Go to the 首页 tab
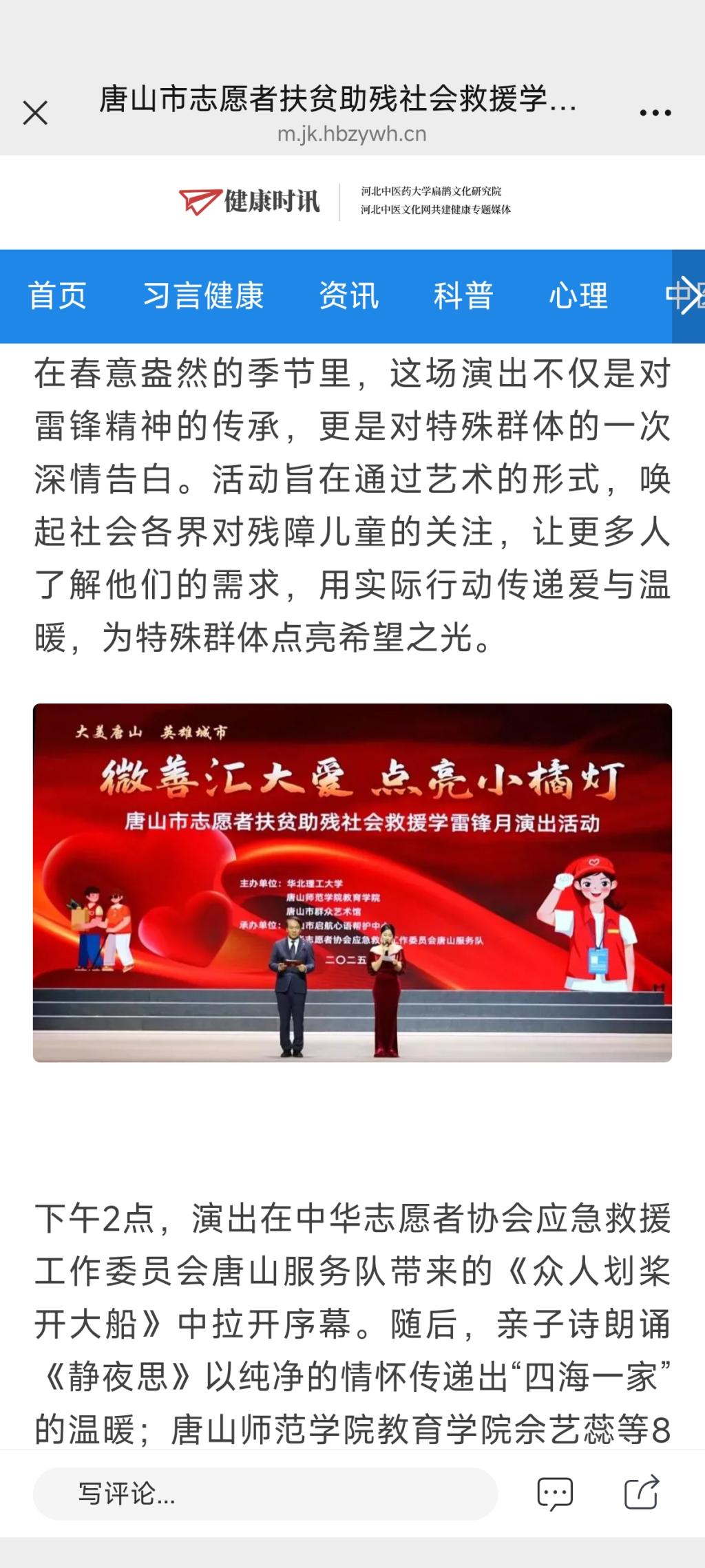The width and height of the screenshot is (705, 1568). [x=57, y=296]
